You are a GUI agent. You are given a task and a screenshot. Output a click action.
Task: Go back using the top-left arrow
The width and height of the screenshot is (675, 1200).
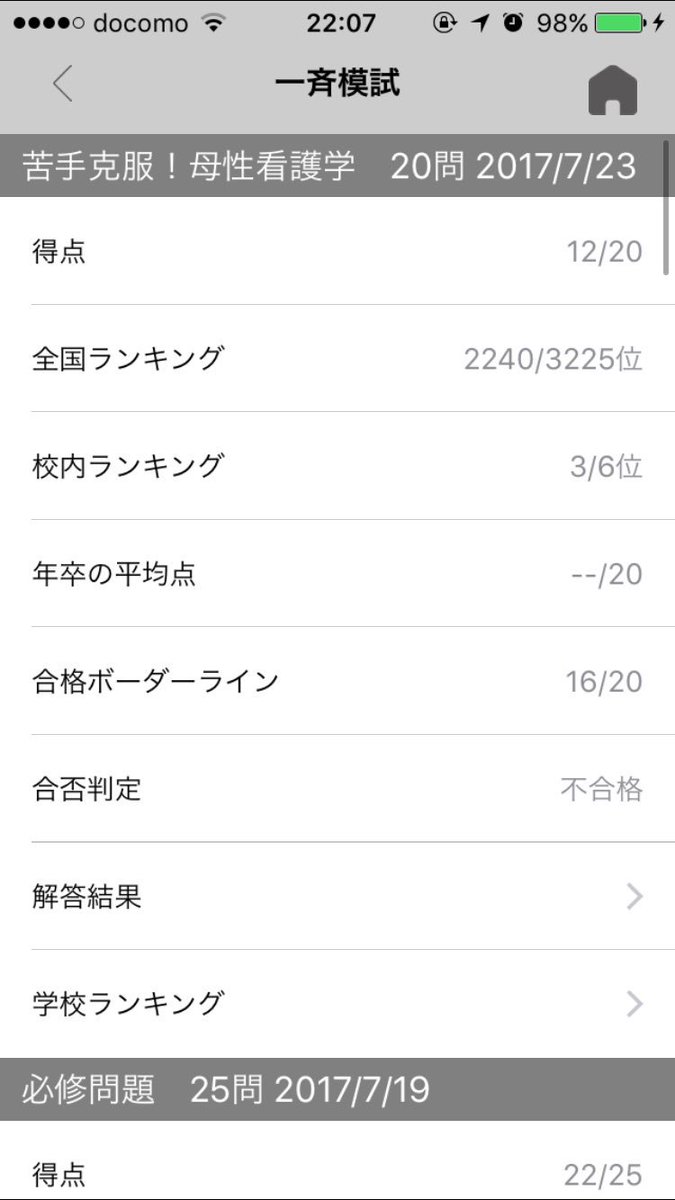[x=62, y=84]
